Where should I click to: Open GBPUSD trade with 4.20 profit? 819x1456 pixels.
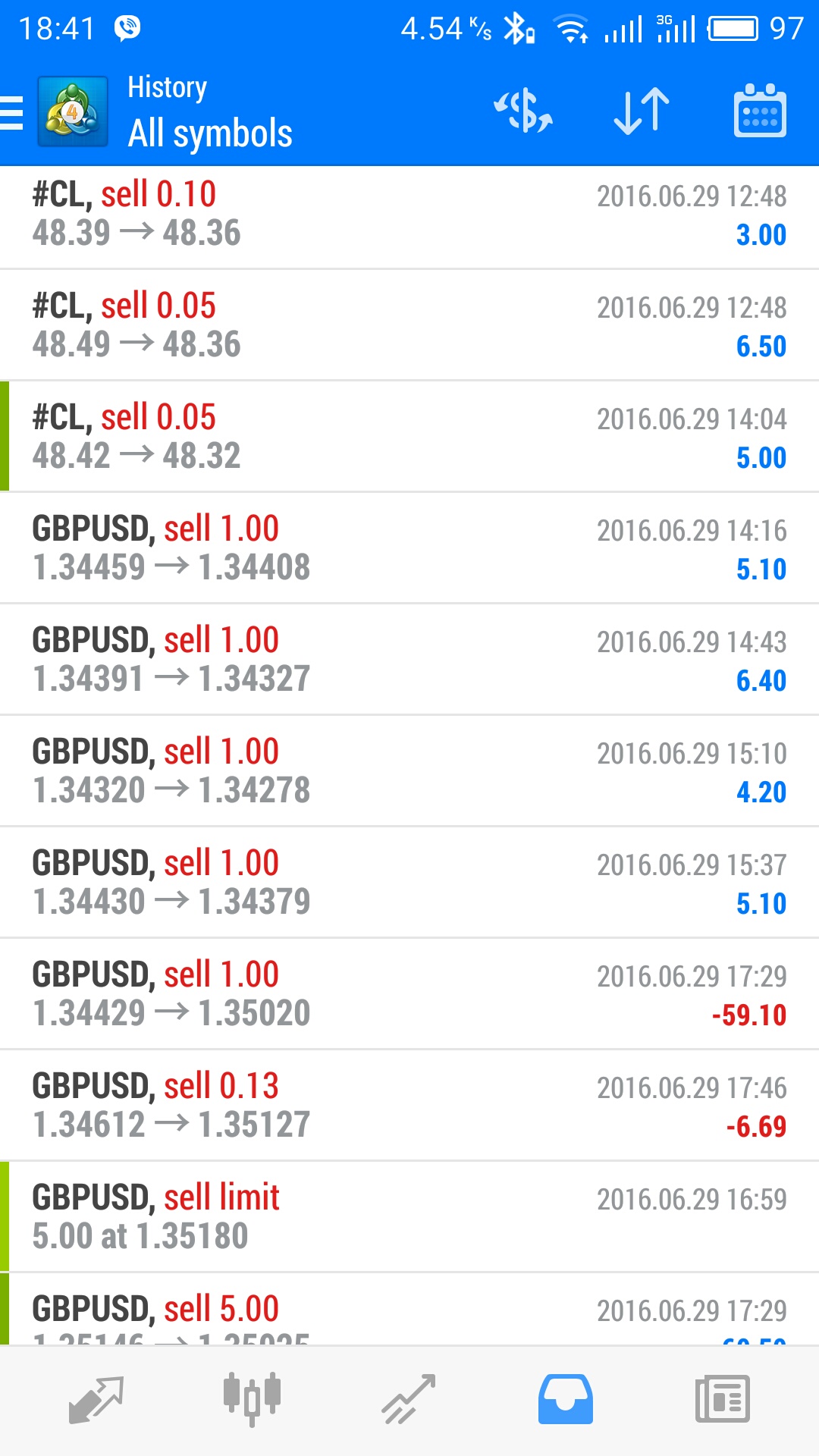click(409, 771)
